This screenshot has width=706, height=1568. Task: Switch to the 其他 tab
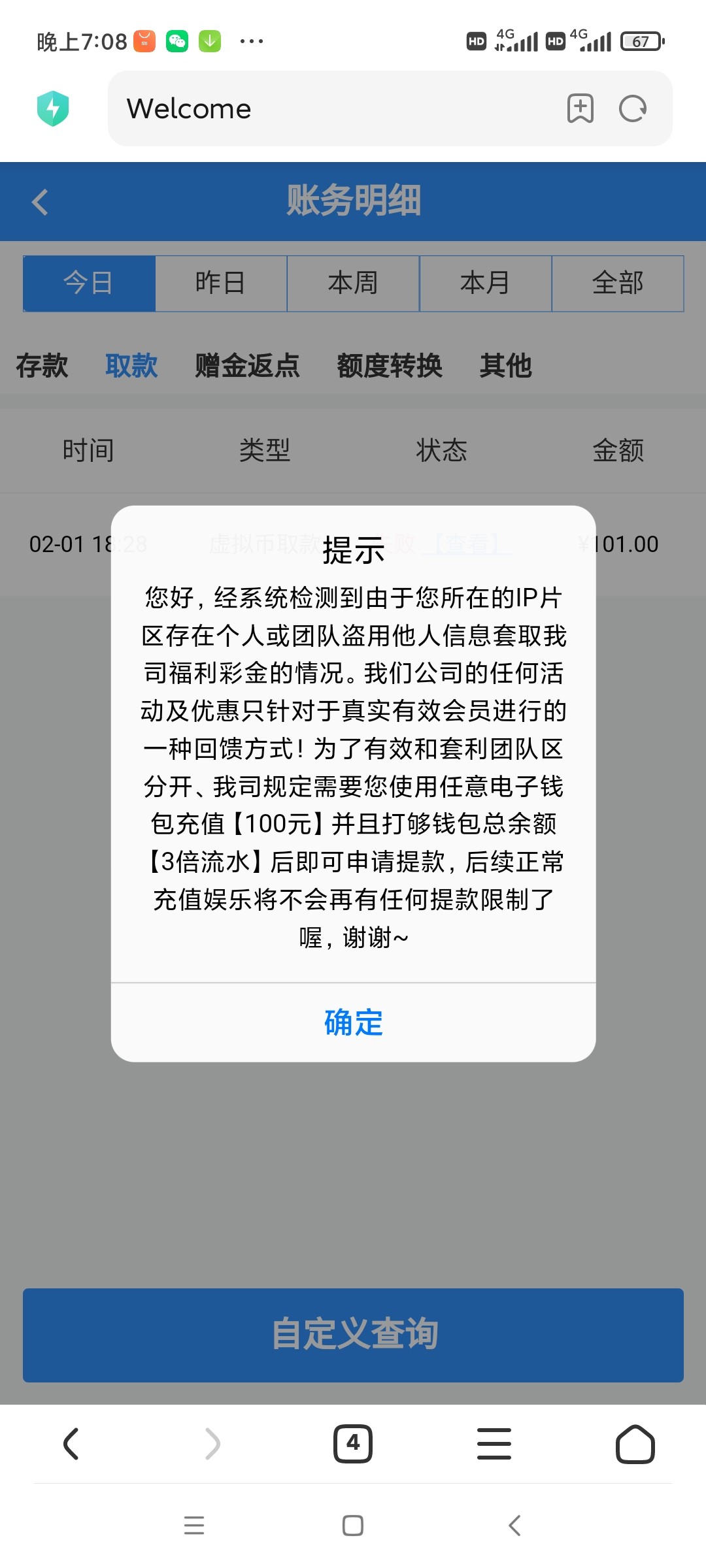(506, 365)
